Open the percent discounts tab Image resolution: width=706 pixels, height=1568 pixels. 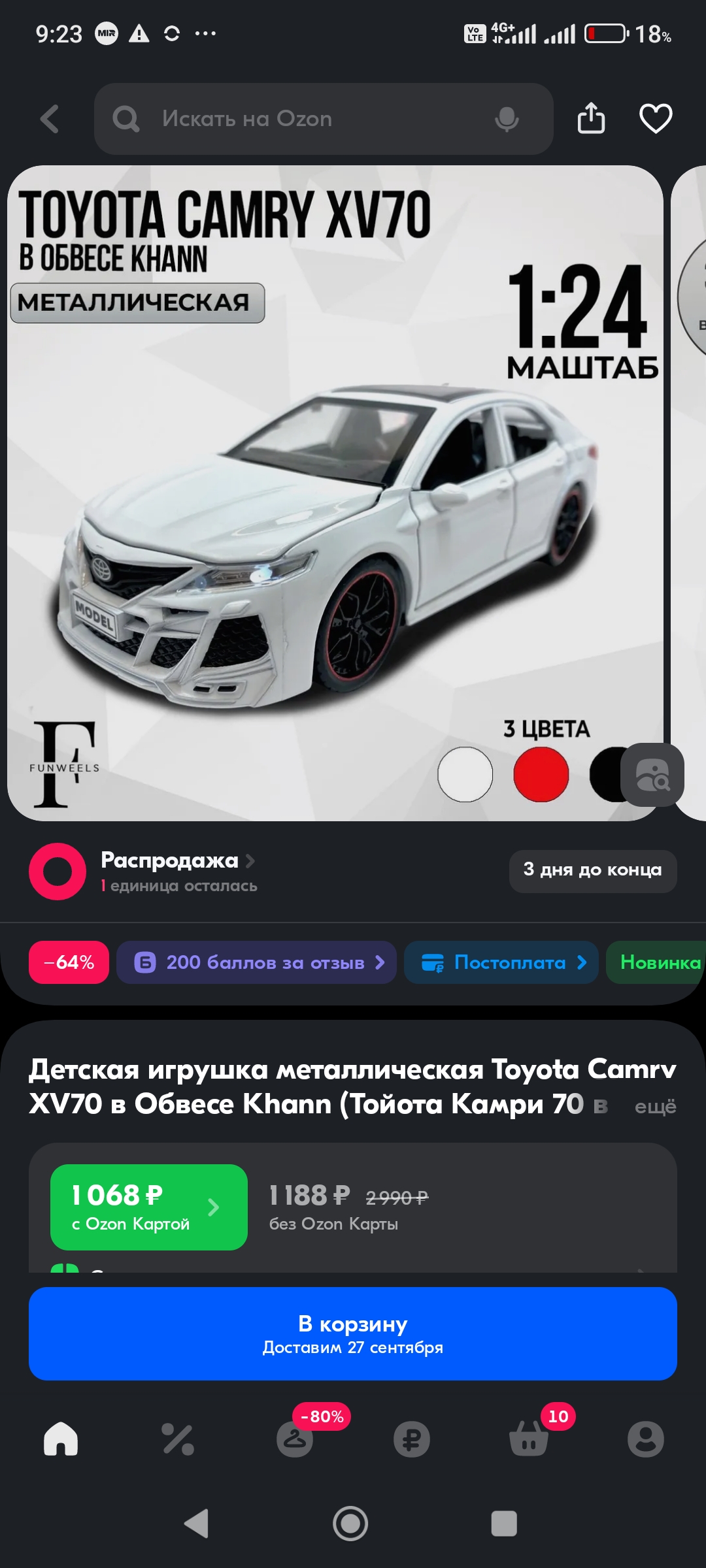pos(178,1439)
